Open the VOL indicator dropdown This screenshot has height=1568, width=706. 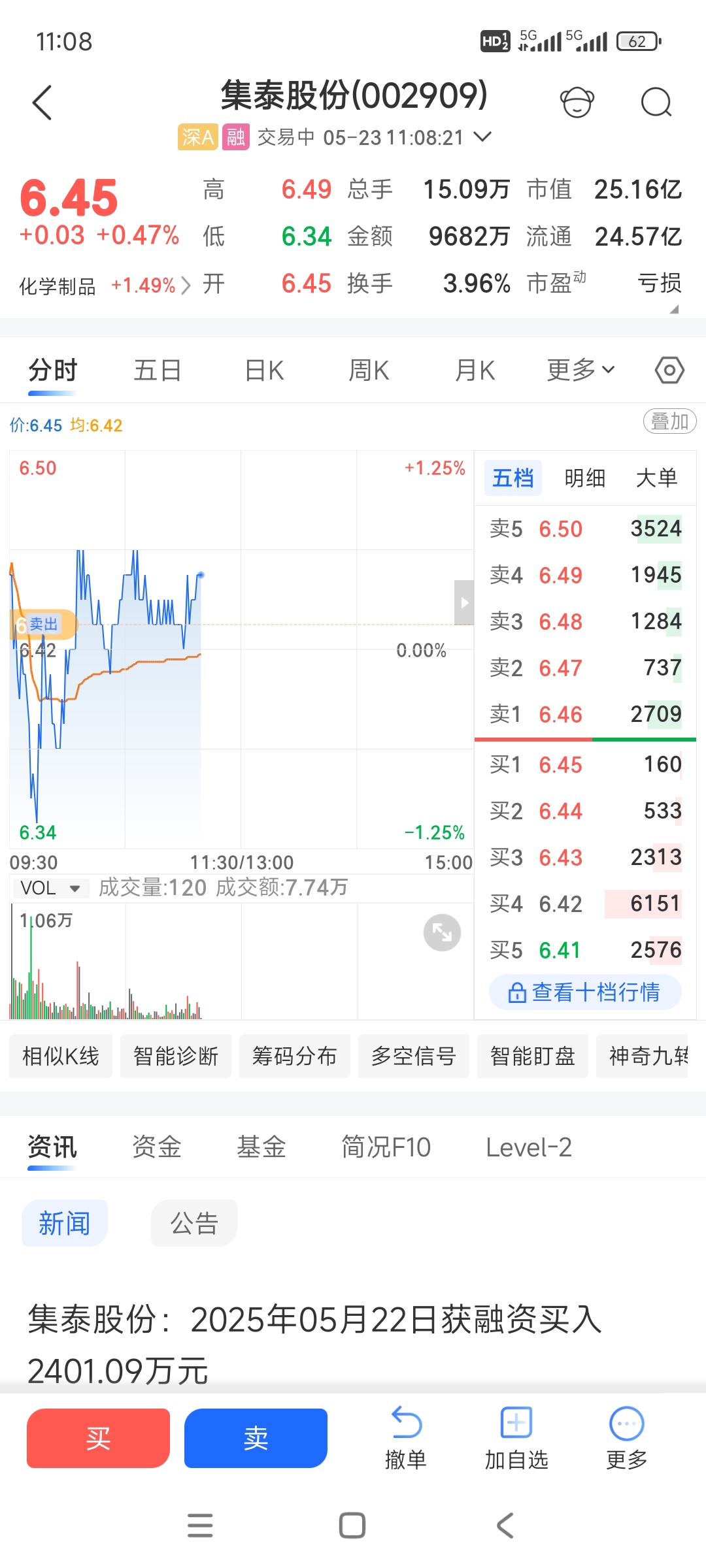click(50, 889)
